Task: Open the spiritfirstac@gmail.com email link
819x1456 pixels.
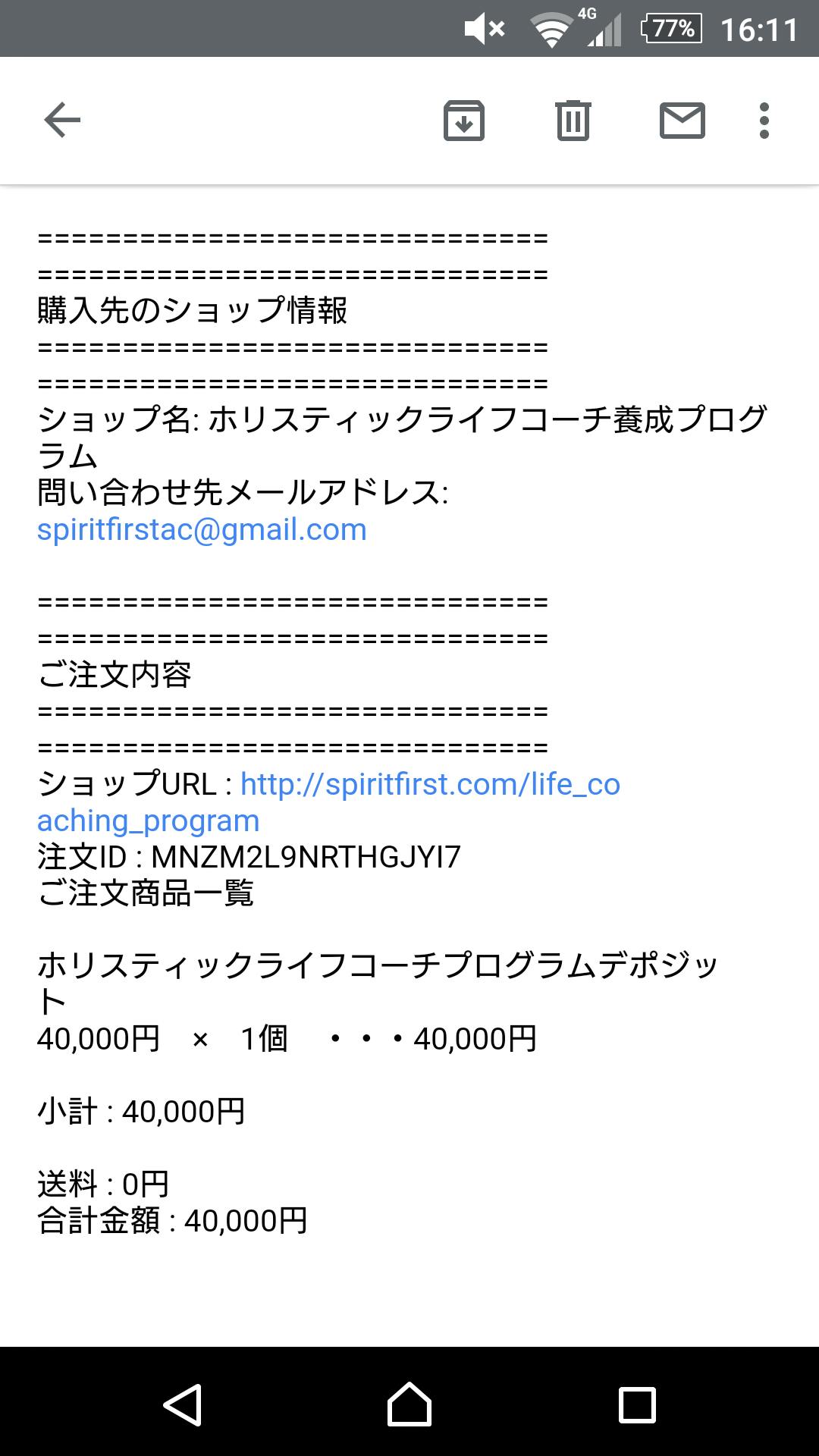Action: pos(202,529)
